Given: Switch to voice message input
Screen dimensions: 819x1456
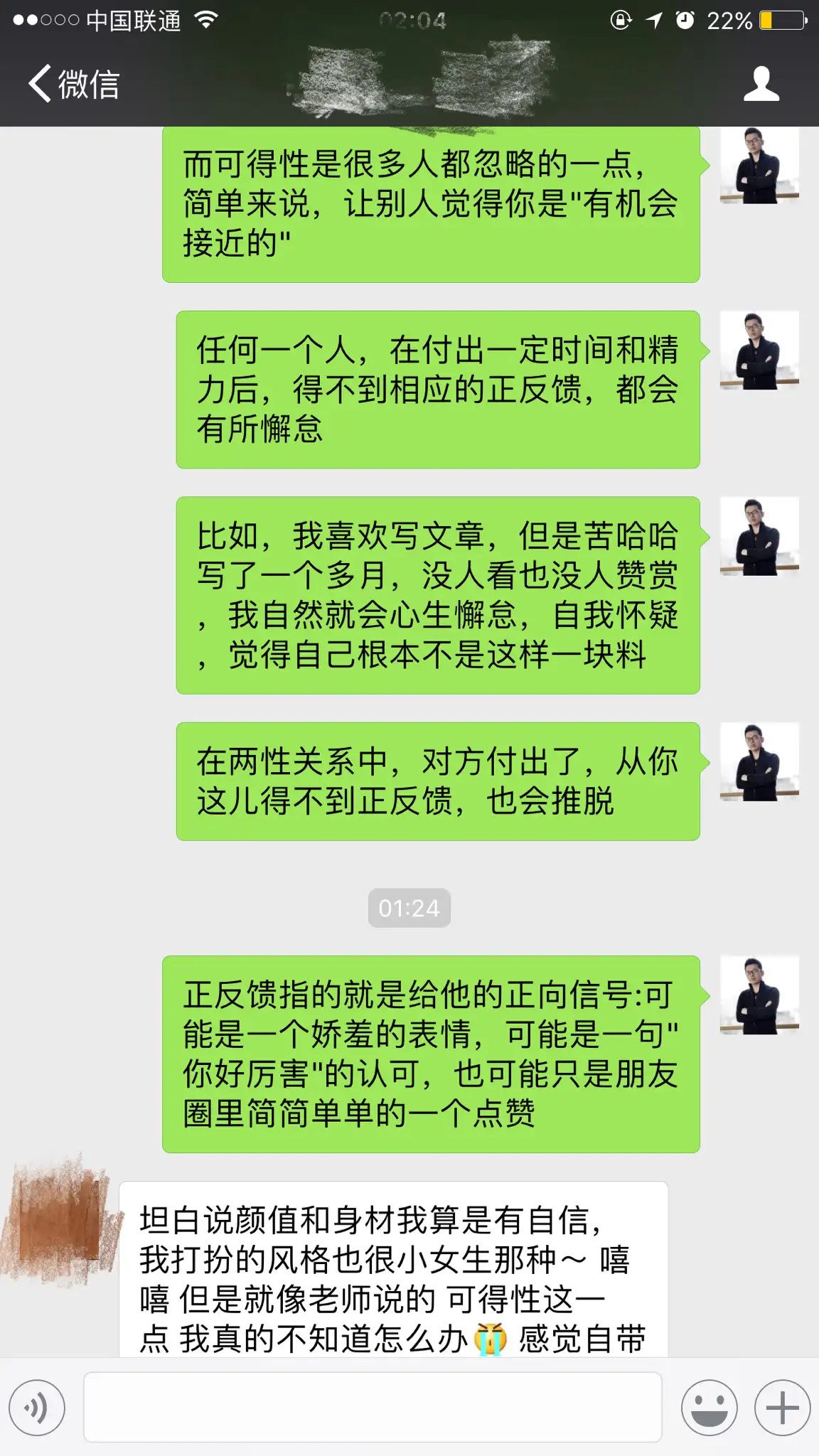Looking at the screenshot, I should (x=37, y=1407).
